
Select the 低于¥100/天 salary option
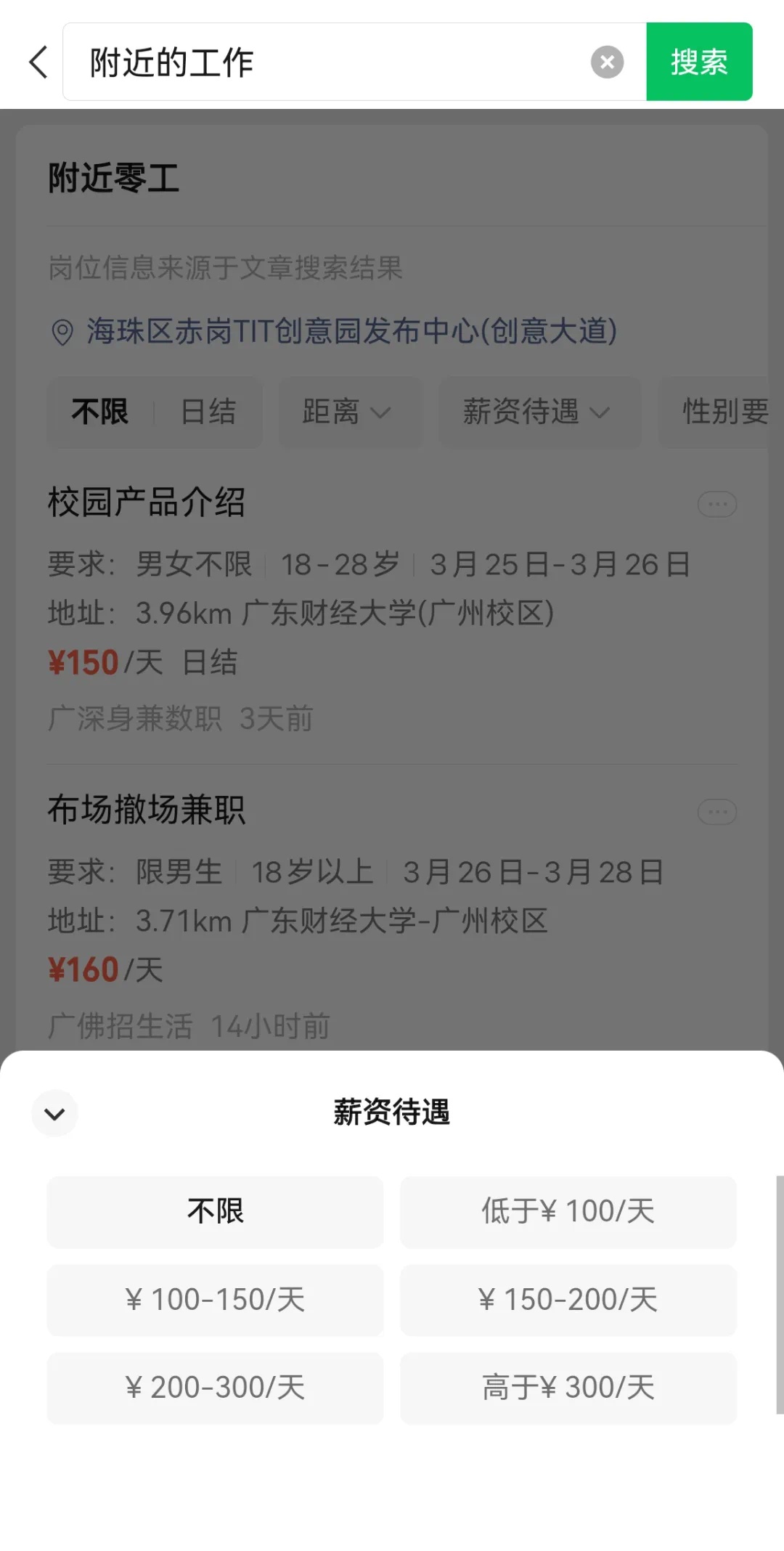[568, 1211]
